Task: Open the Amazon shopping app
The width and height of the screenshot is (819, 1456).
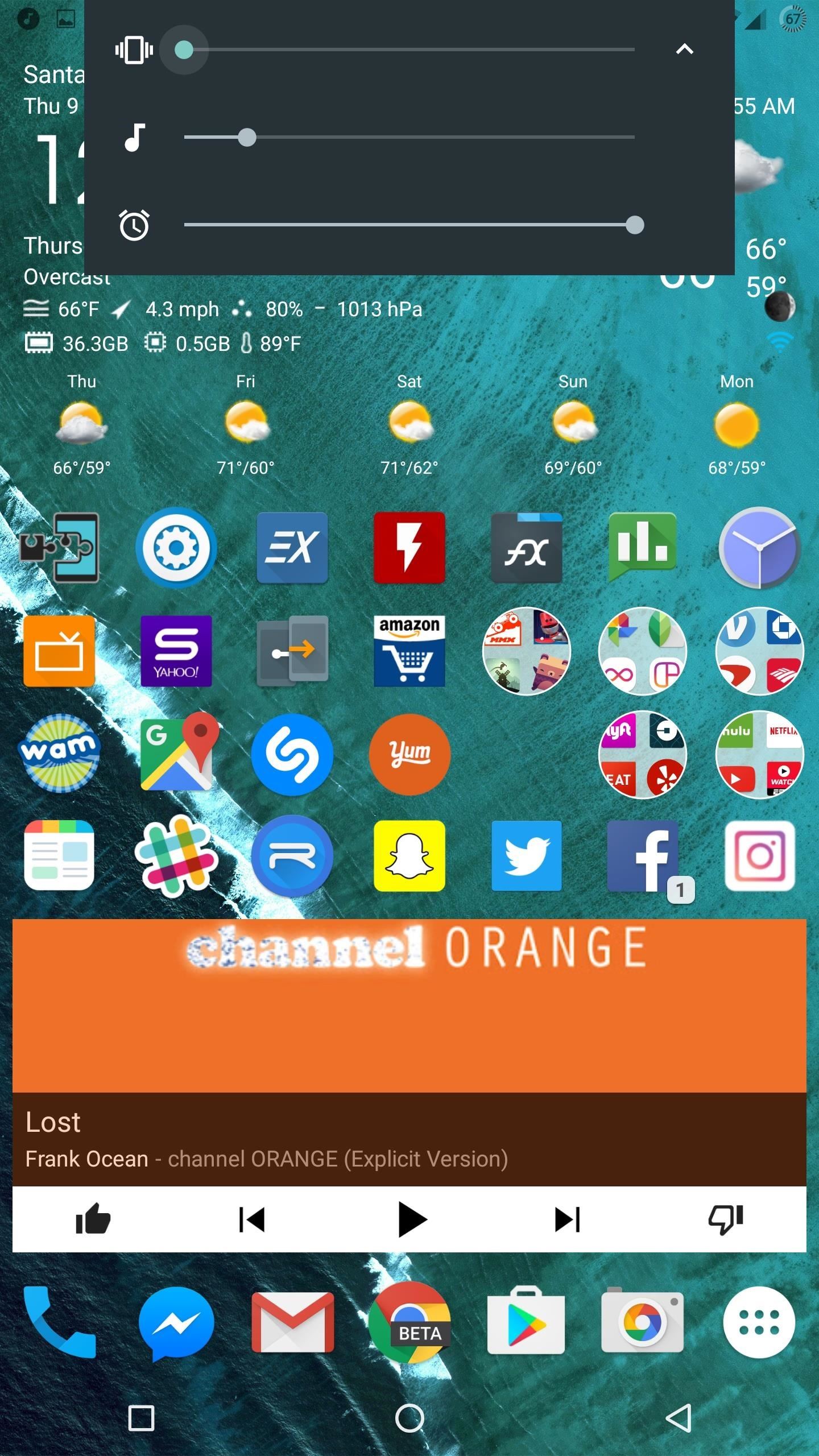Action: point(409,651)
